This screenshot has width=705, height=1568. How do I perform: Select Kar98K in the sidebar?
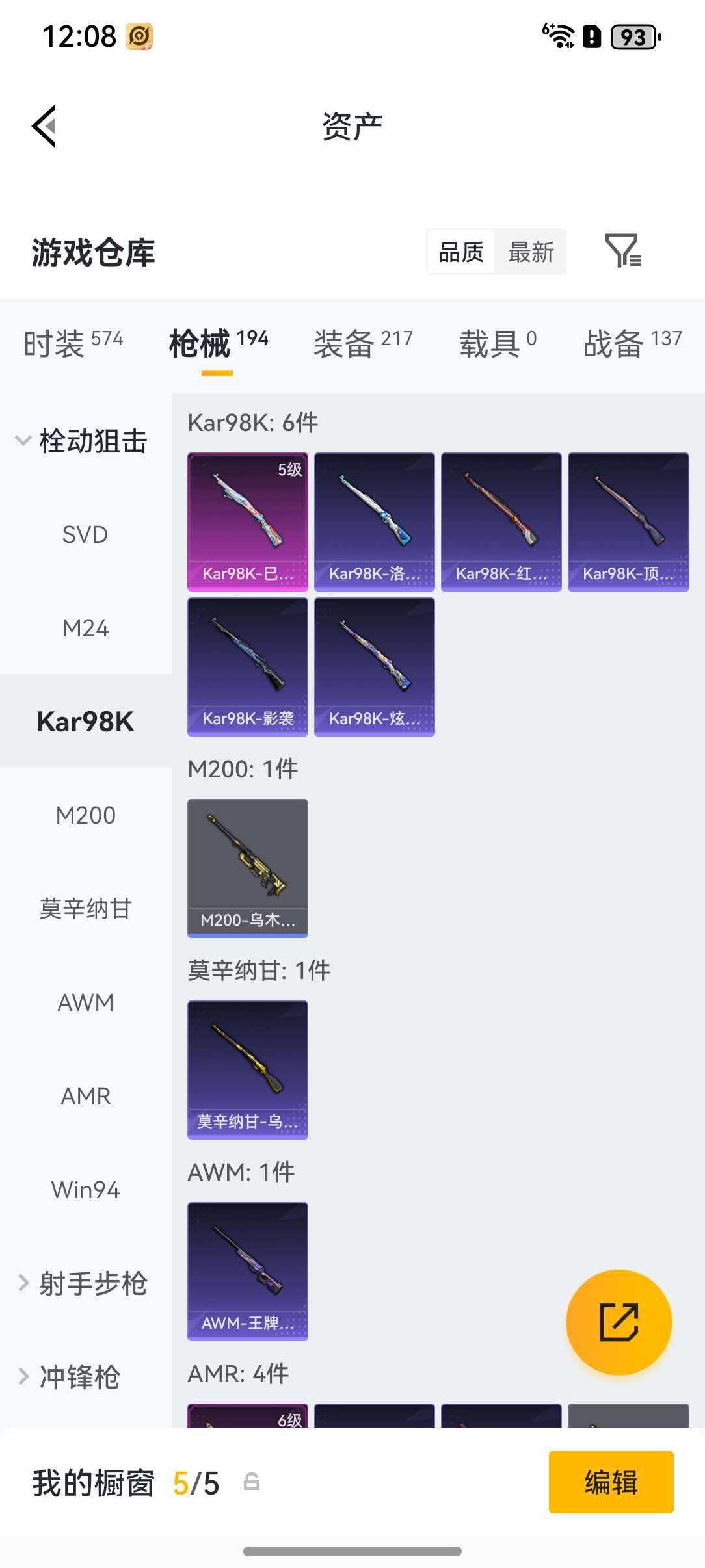tap(86, 722)
